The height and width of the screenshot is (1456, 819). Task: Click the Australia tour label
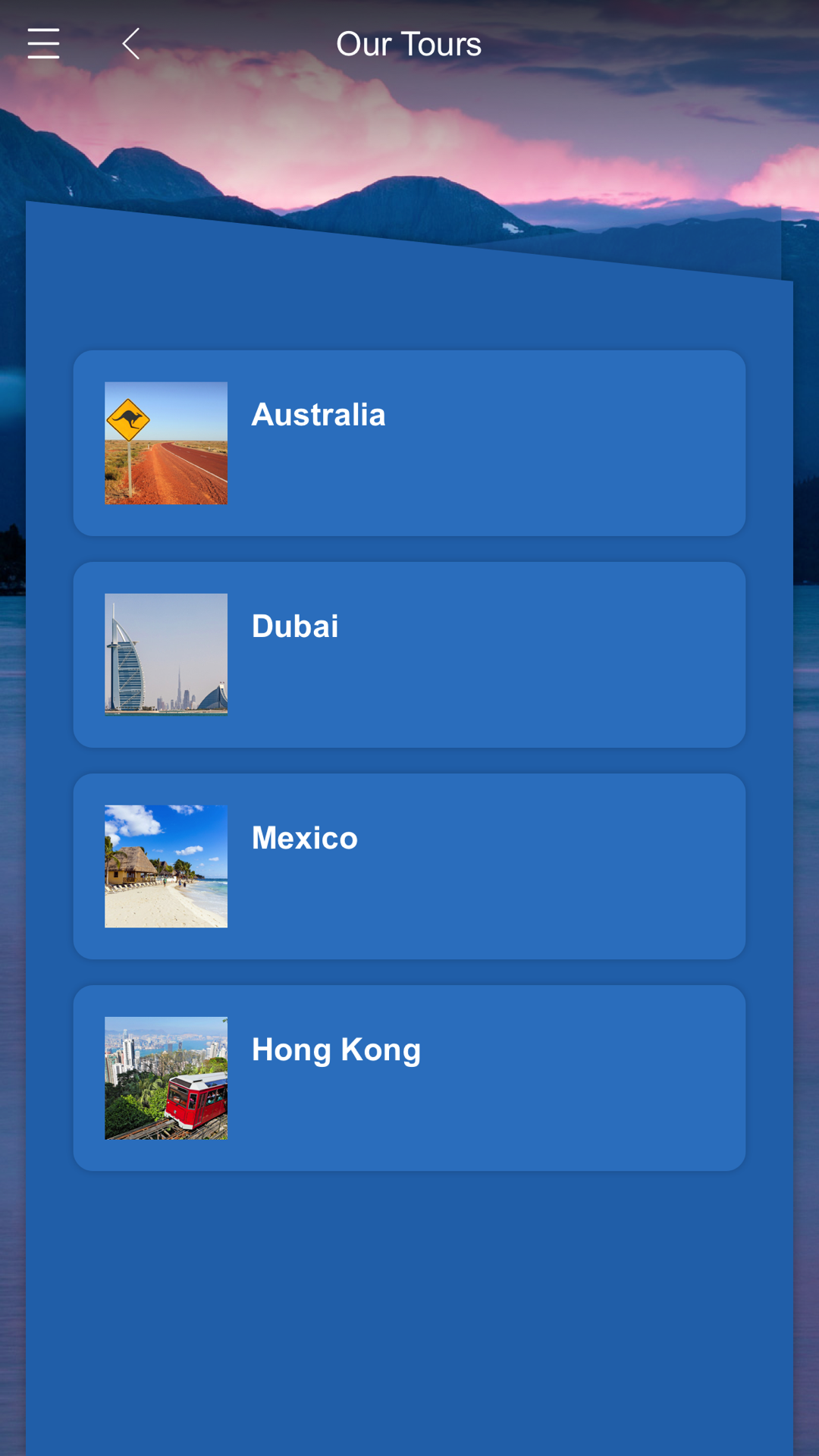click(x=318, y=414)
